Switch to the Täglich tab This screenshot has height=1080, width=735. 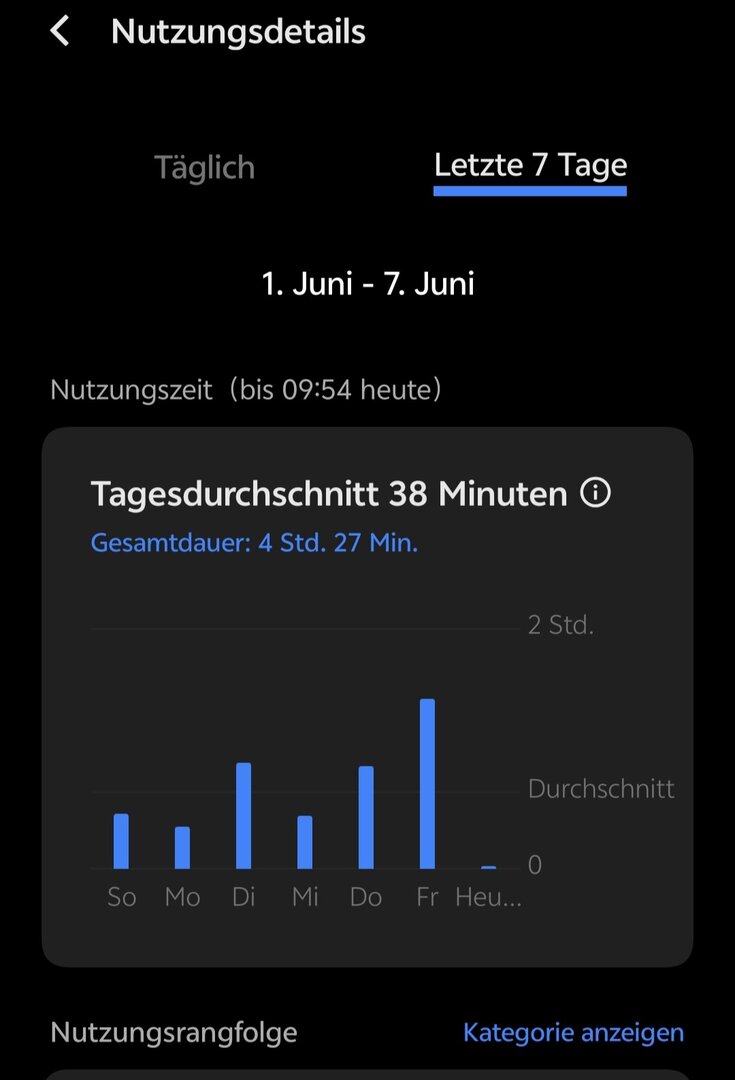204,167
